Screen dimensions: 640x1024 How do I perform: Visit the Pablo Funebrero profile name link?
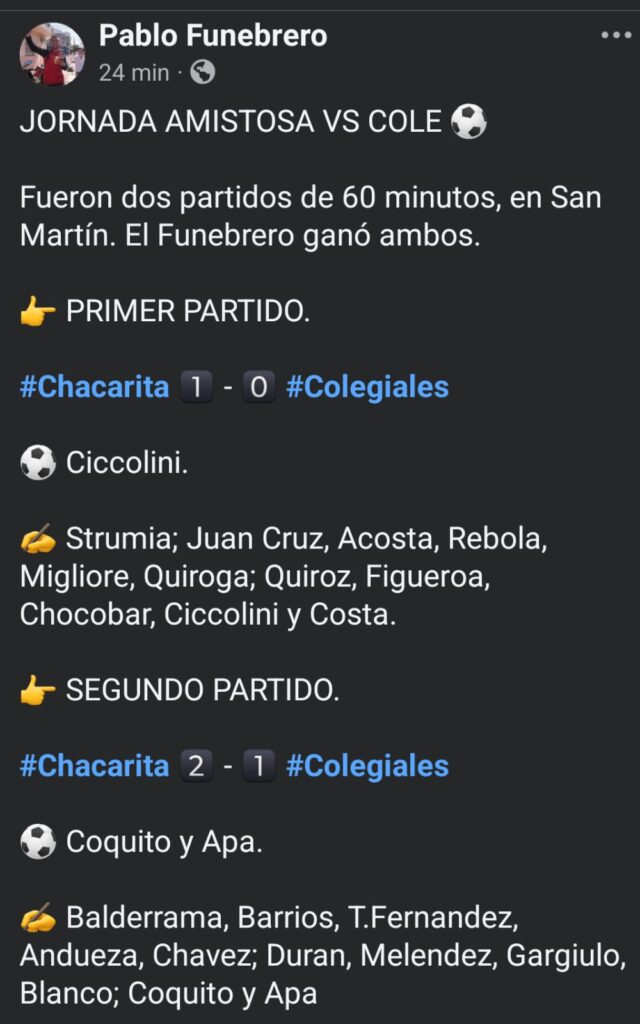coord(213,37)
